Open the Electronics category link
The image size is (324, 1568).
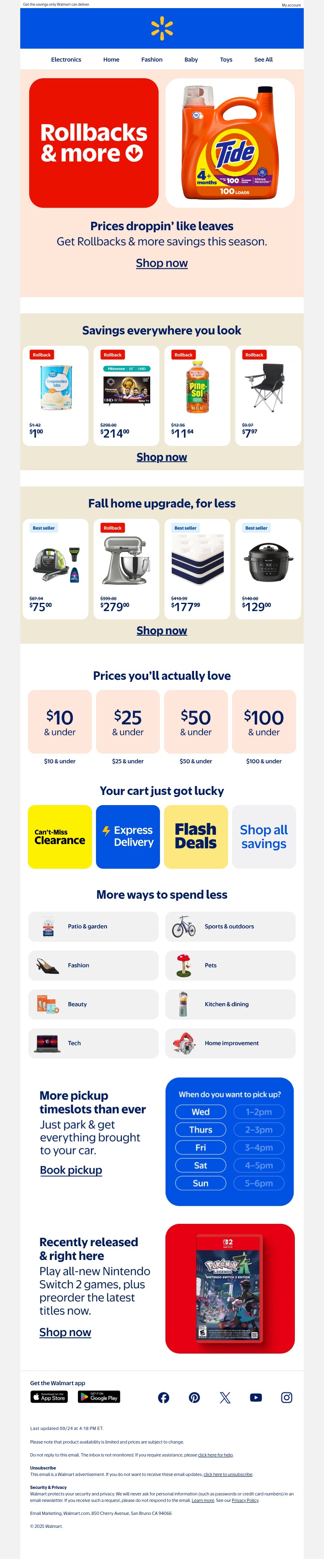coord(66,60)
